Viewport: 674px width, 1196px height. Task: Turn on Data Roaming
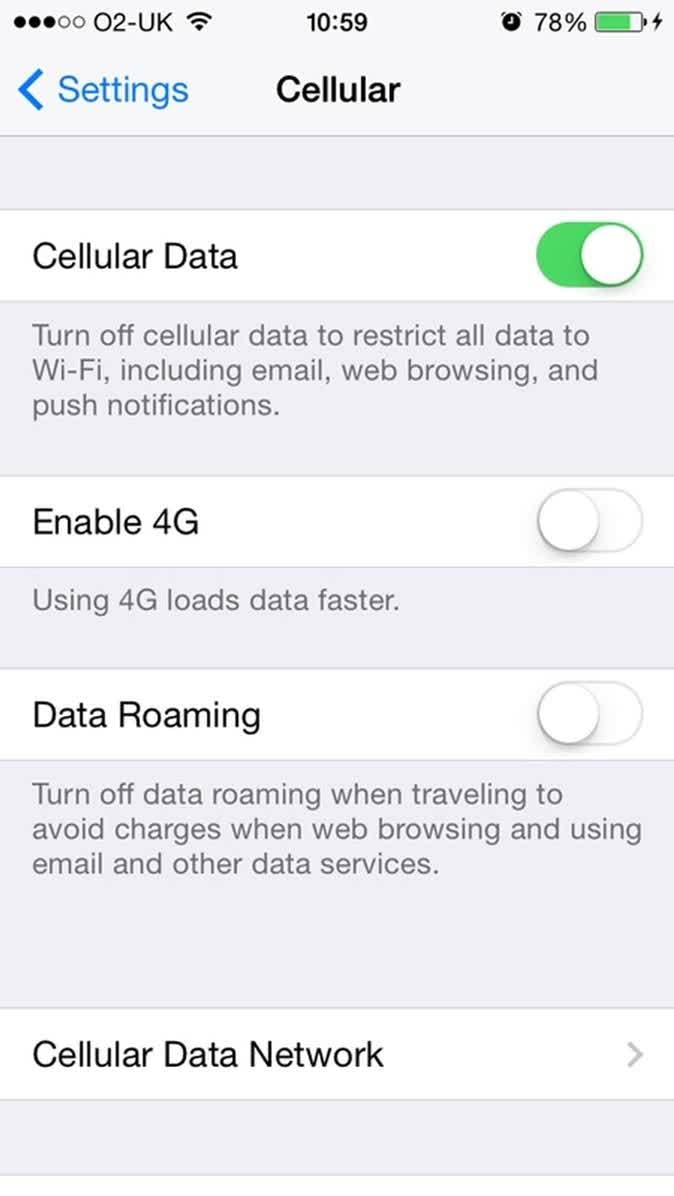pos(589,714)
